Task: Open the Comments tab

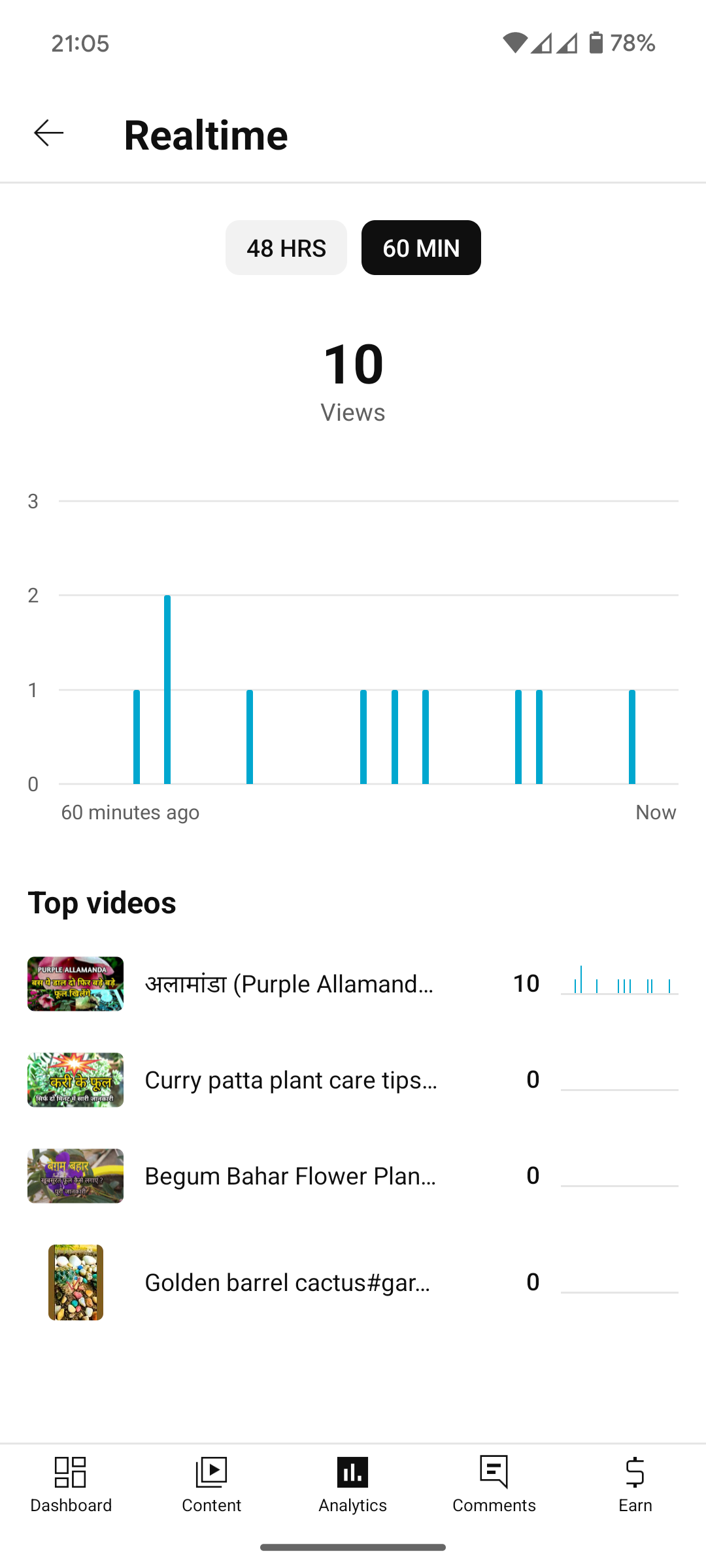Action: click(494, 1484)
